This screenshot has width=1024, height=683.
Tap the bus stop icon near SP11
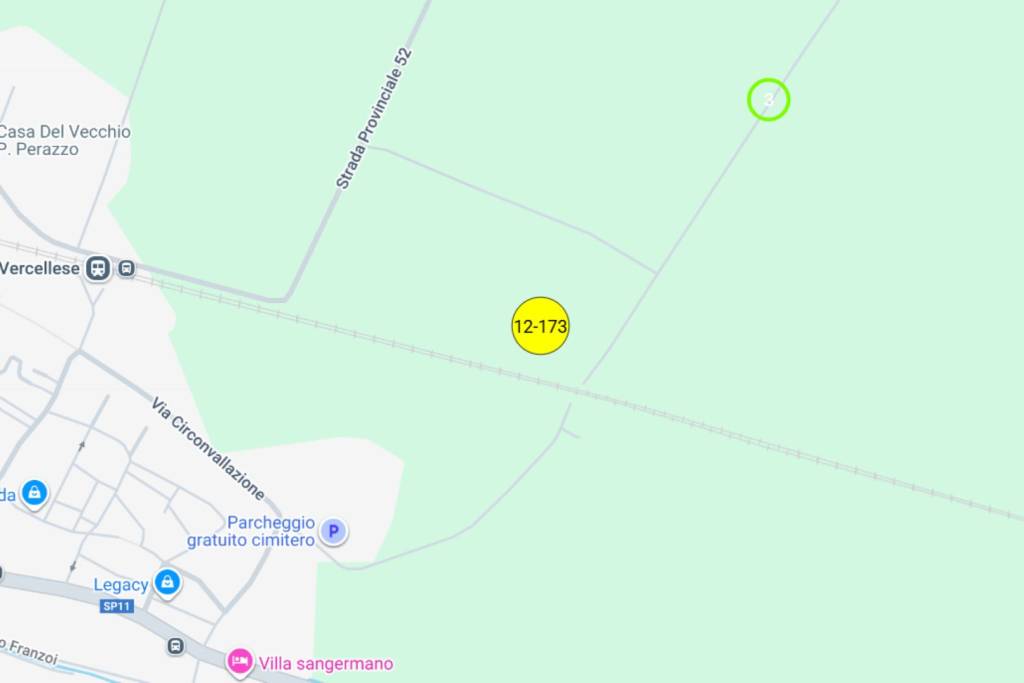(x=176, y=646)
